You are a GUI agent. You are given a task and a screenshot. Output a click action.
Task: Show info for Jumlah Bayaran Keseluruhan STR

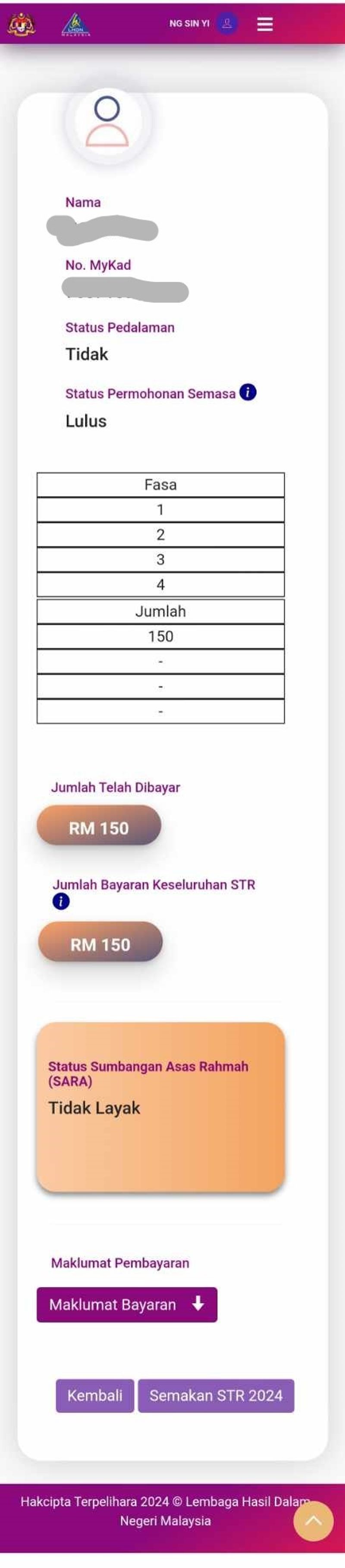tap(61, 902)
